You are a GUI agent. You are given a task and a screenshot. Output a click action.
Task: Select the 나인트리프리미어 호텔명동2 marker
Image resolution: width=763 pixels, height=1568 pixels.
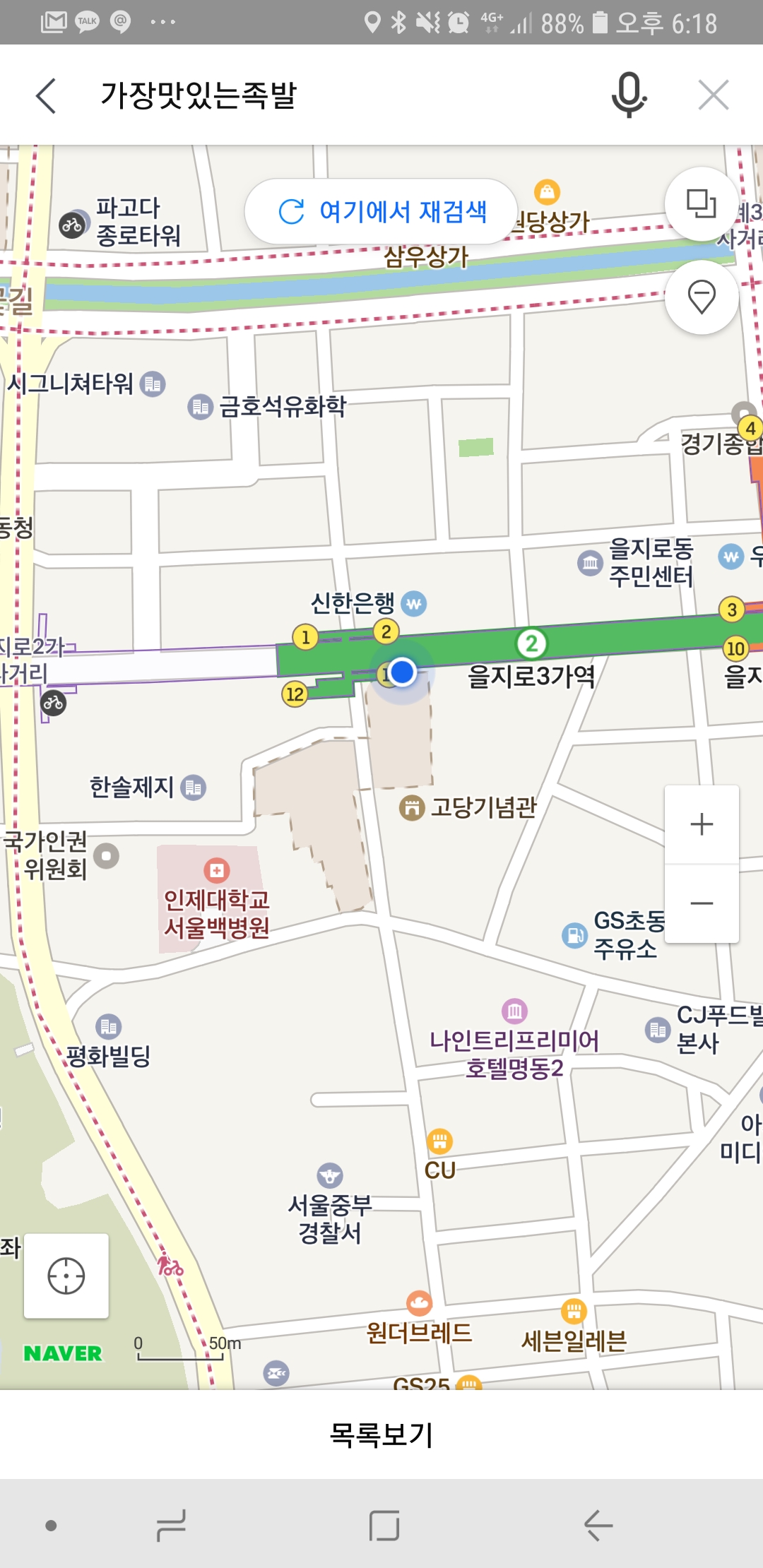point(514,1011)
